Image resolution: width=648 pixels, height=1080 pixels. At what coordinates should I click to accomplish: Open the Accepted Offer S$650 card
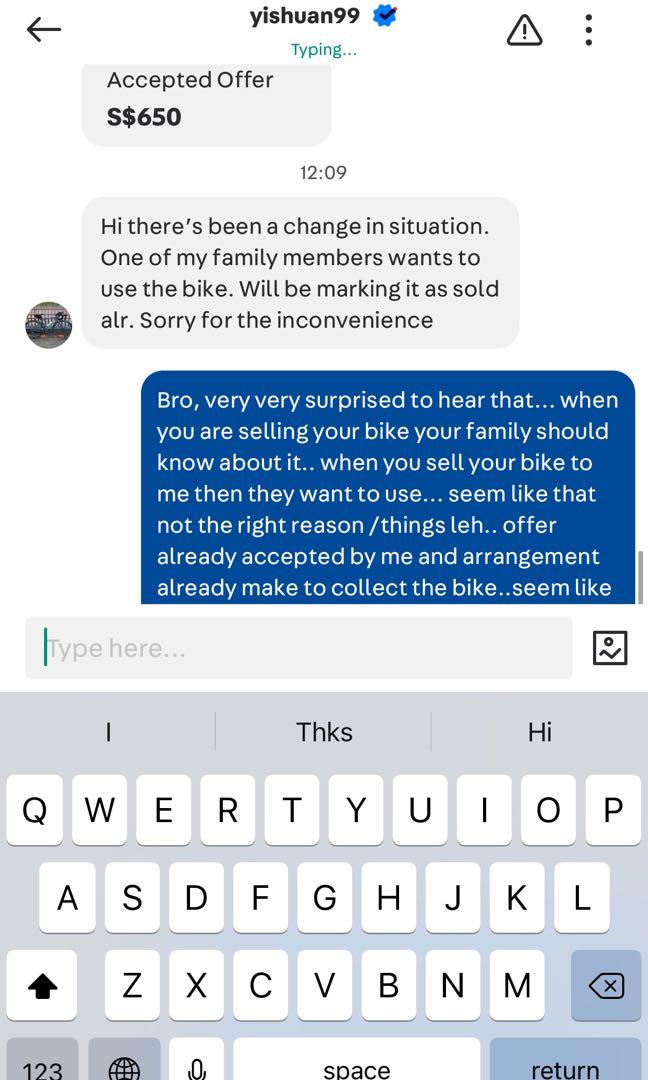(207, 102)
